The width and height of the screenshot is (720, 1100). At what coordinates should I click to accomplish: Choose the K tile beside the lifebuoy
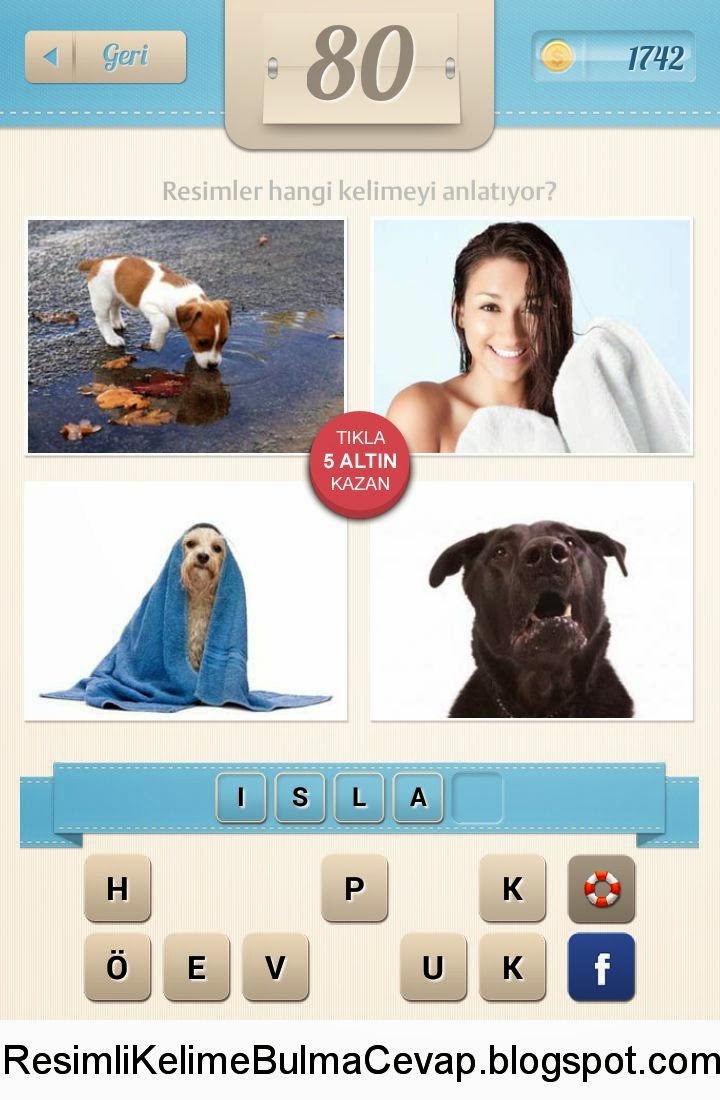[512, 888]
